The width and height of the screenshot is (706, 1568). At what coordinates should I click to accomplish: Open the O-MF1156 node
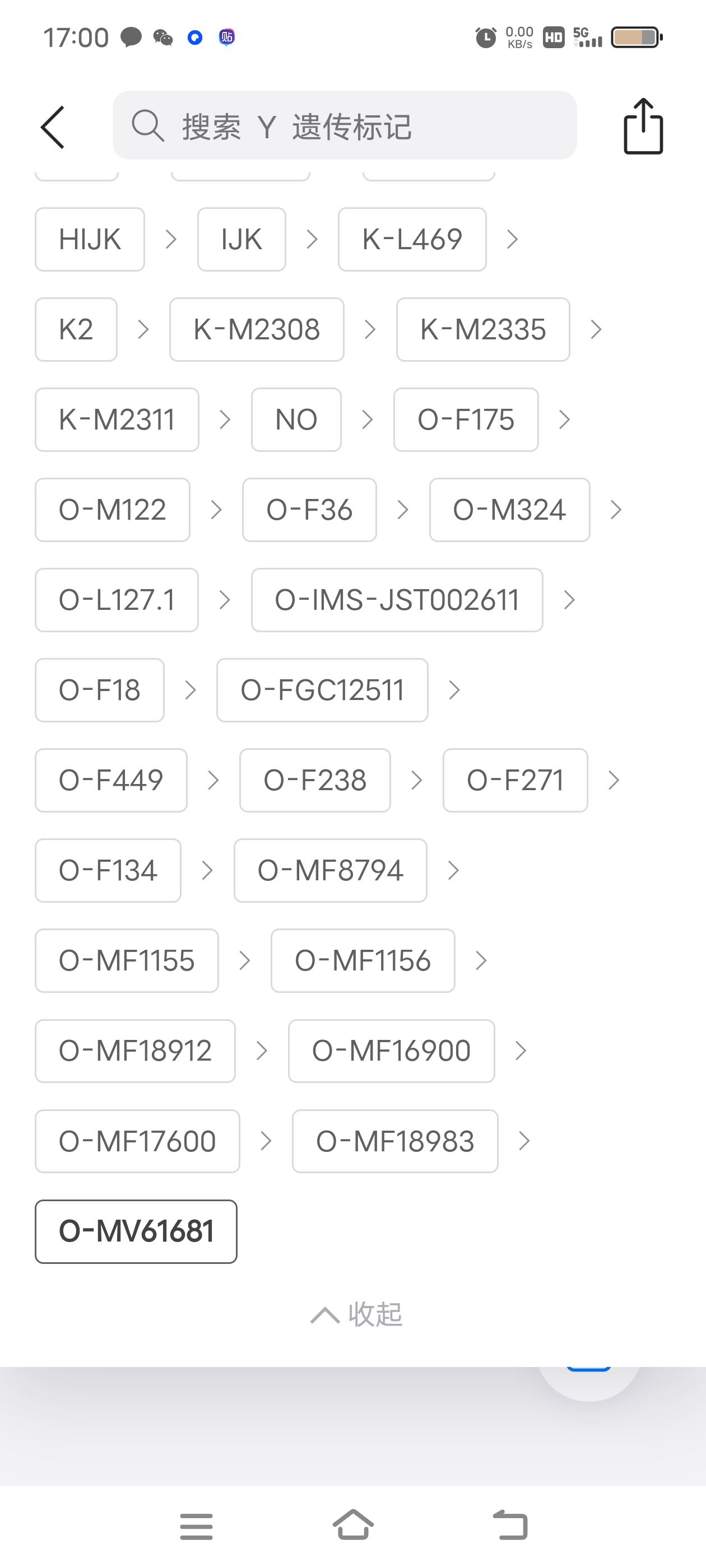363,960
